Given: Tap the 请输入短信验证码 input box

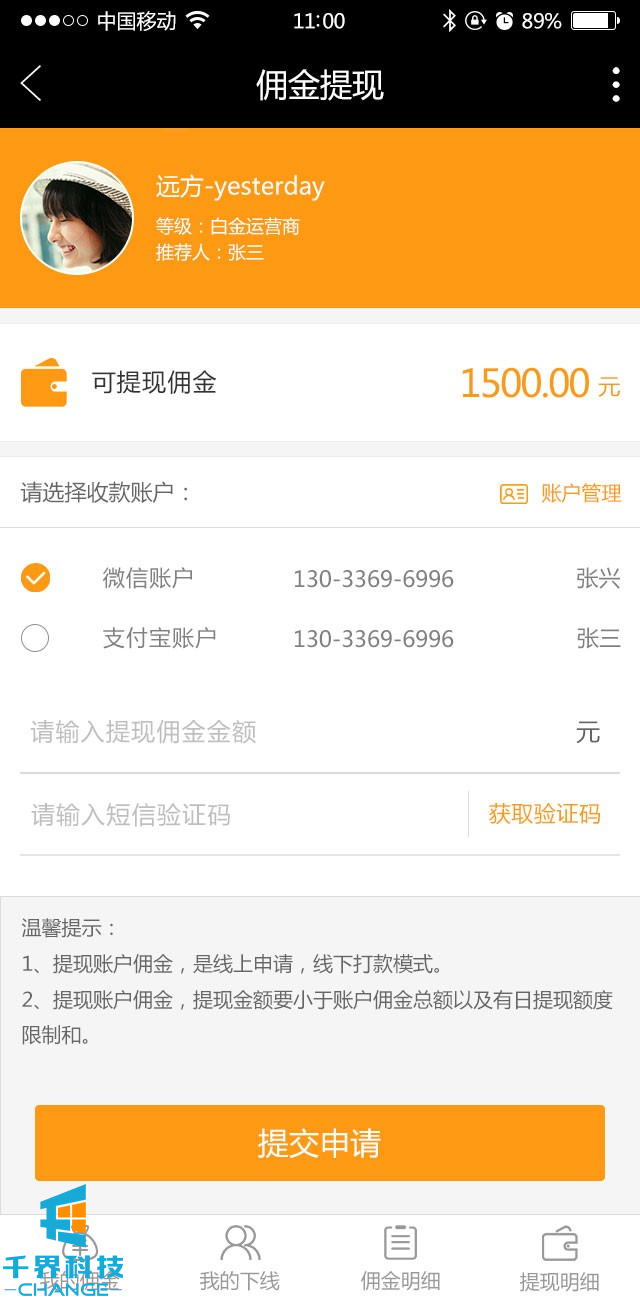Looking at the screenshot, I should pyautogui.click(x=240, y=815).
